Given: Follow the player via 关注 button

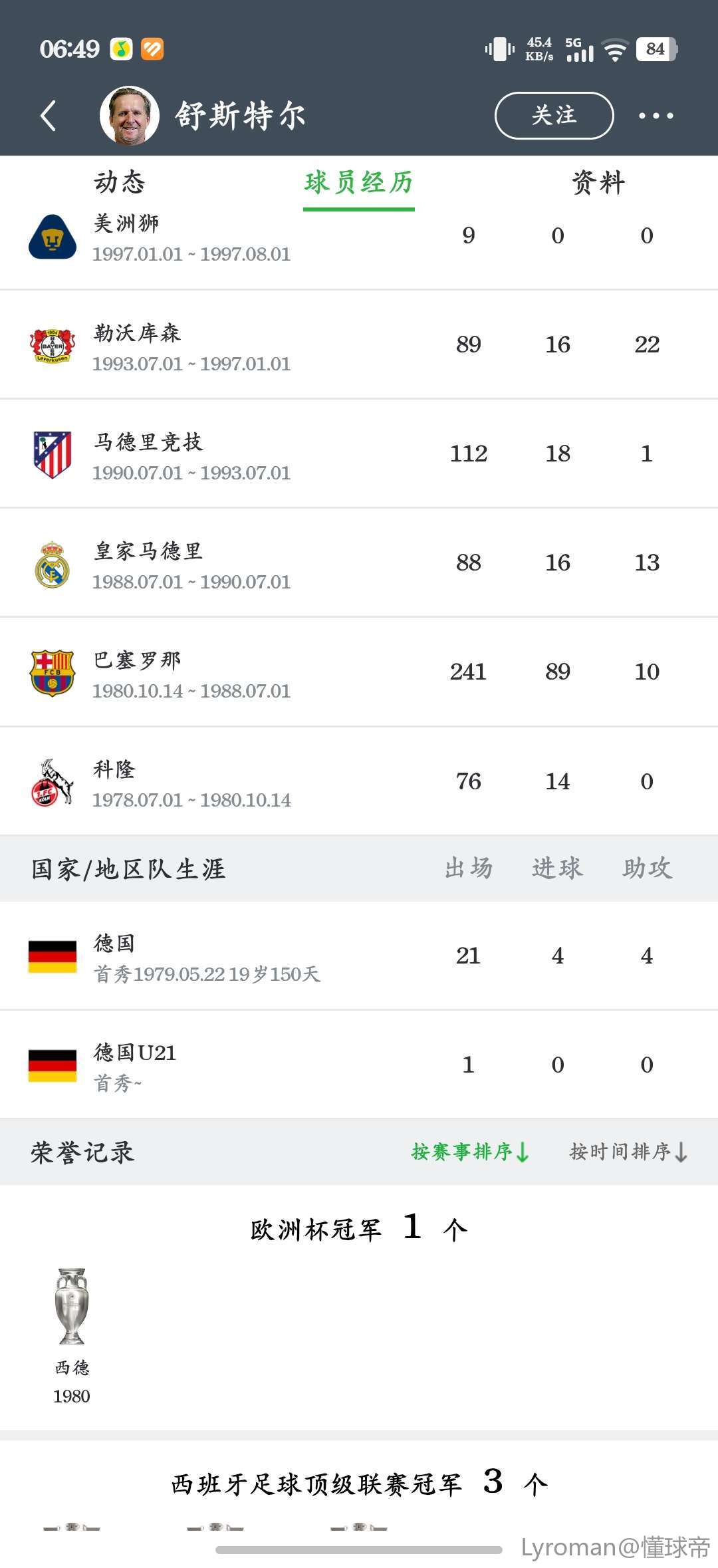Looking at the screenshot, I should [554, 116].
